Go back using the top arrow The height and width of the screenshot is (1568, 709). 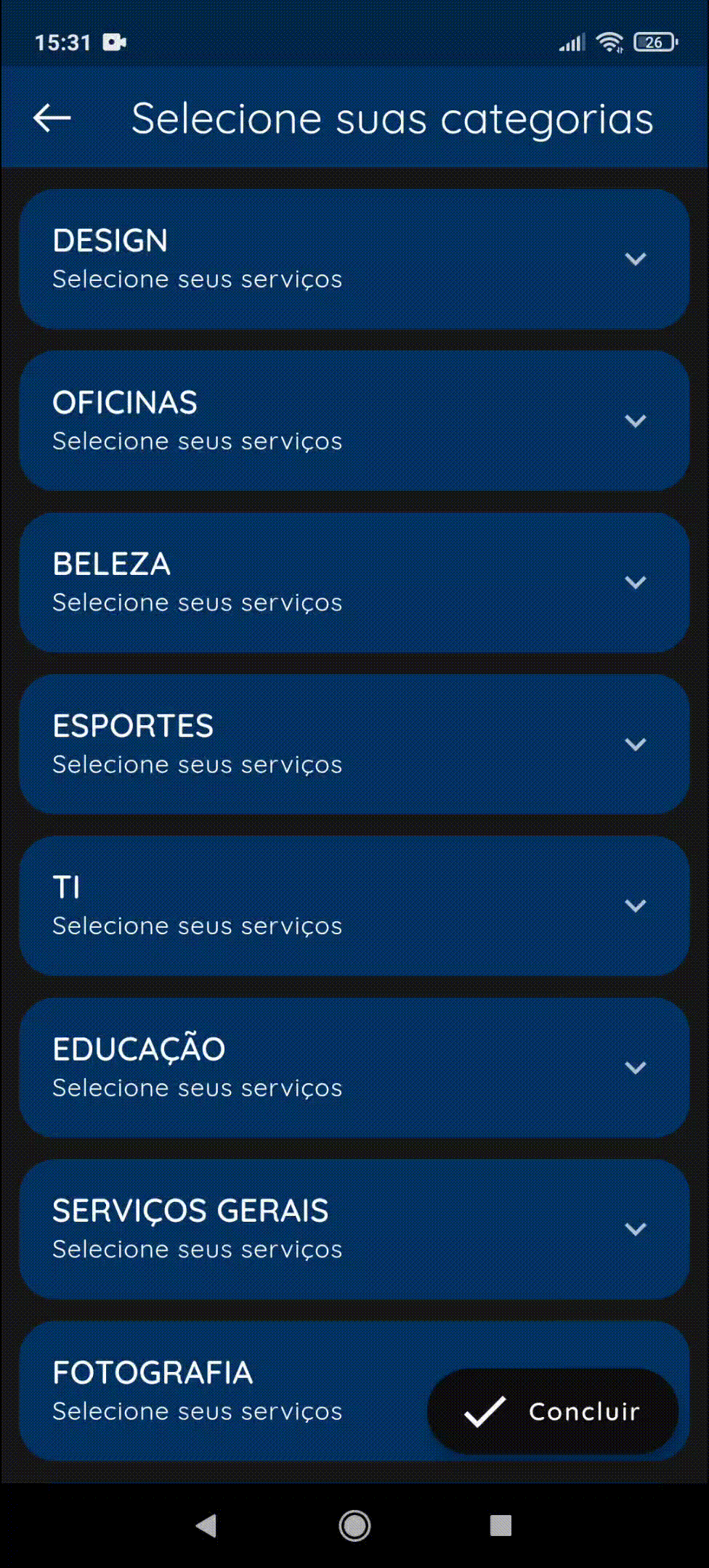[x=52, y=118]
